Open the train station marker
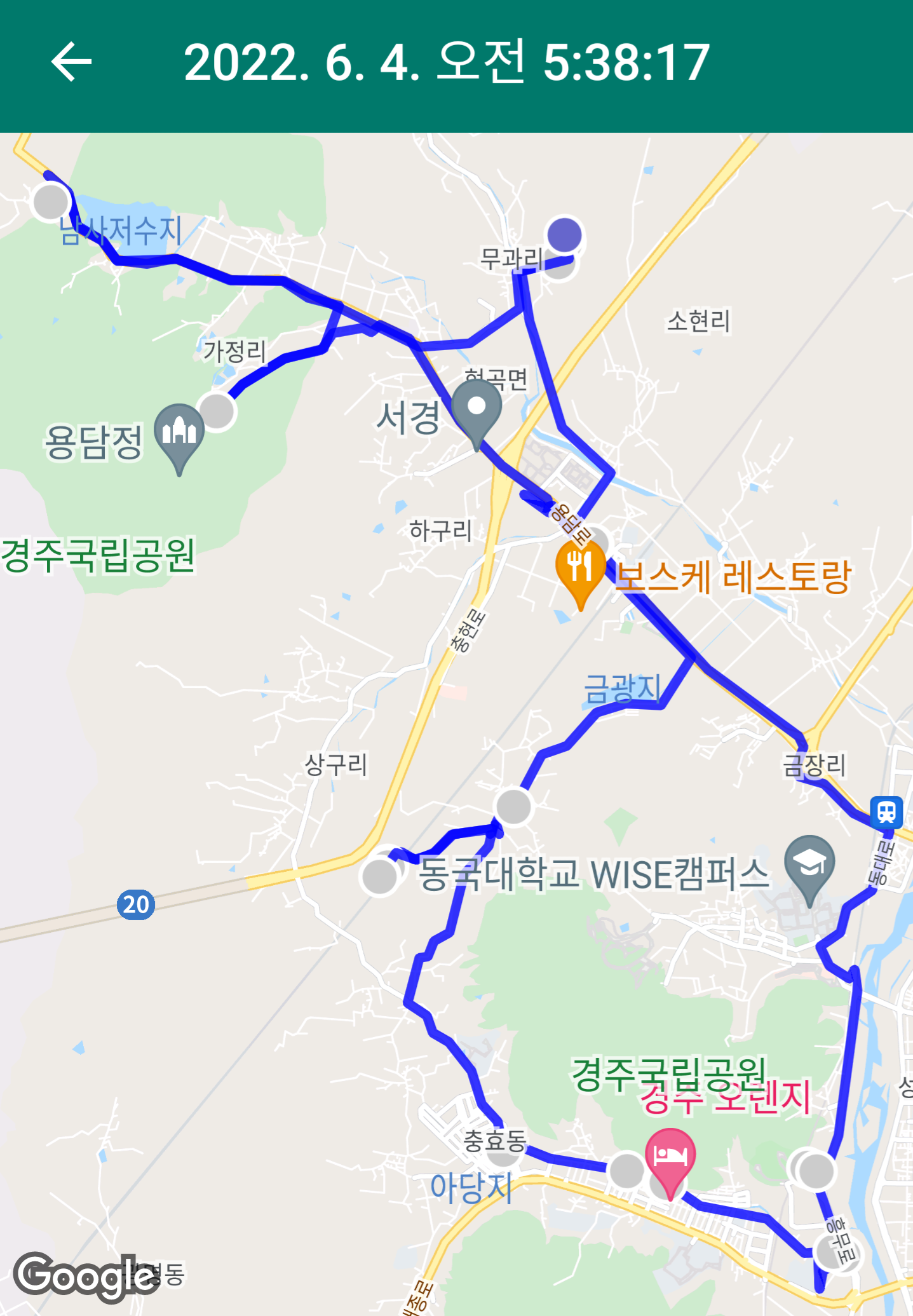Image resolution: width=913 pixels, height=1316 pixels. point(886,812)
